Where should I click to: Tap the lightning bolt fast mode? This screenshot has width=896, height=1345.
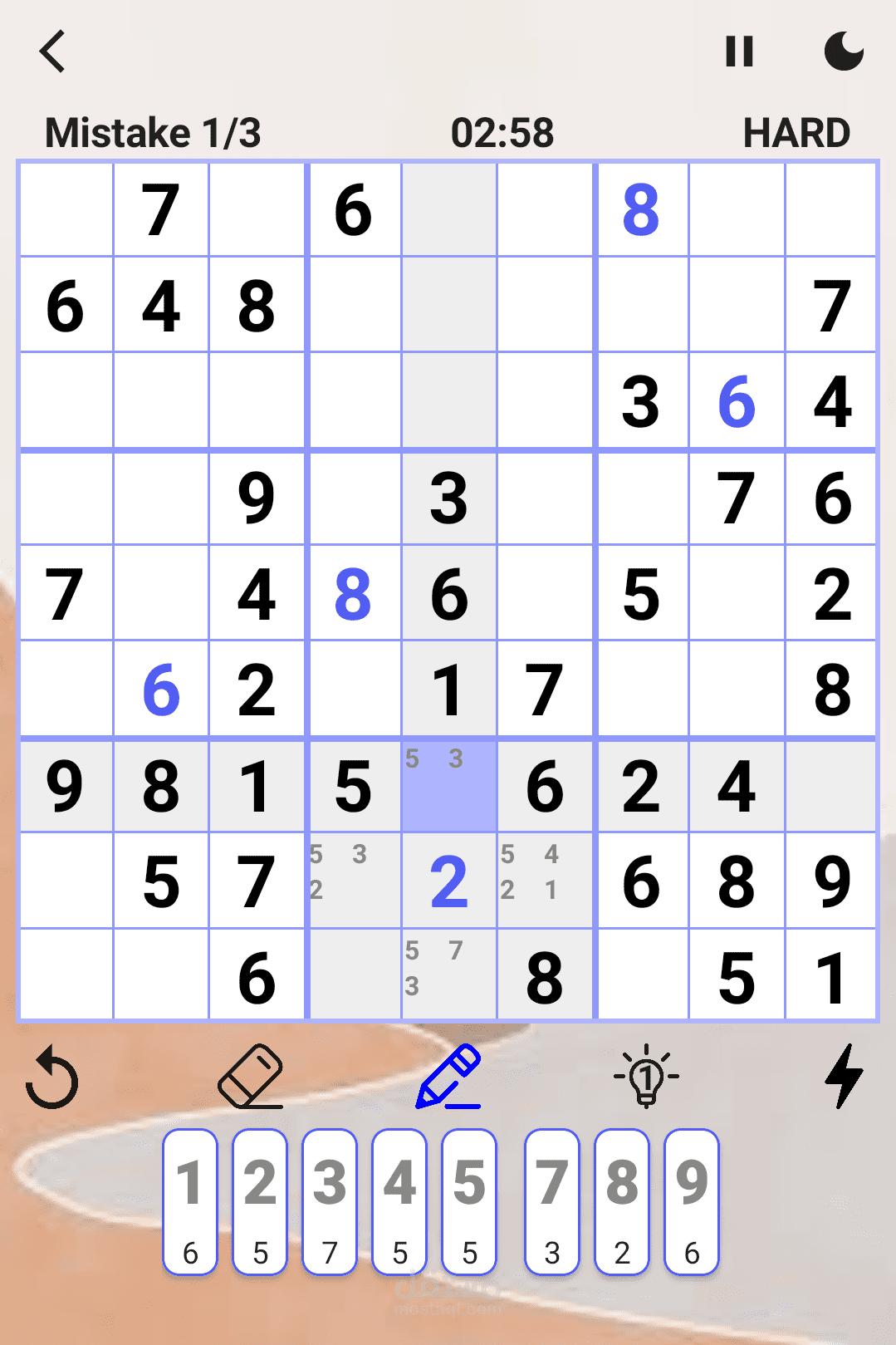point(844,1076)
